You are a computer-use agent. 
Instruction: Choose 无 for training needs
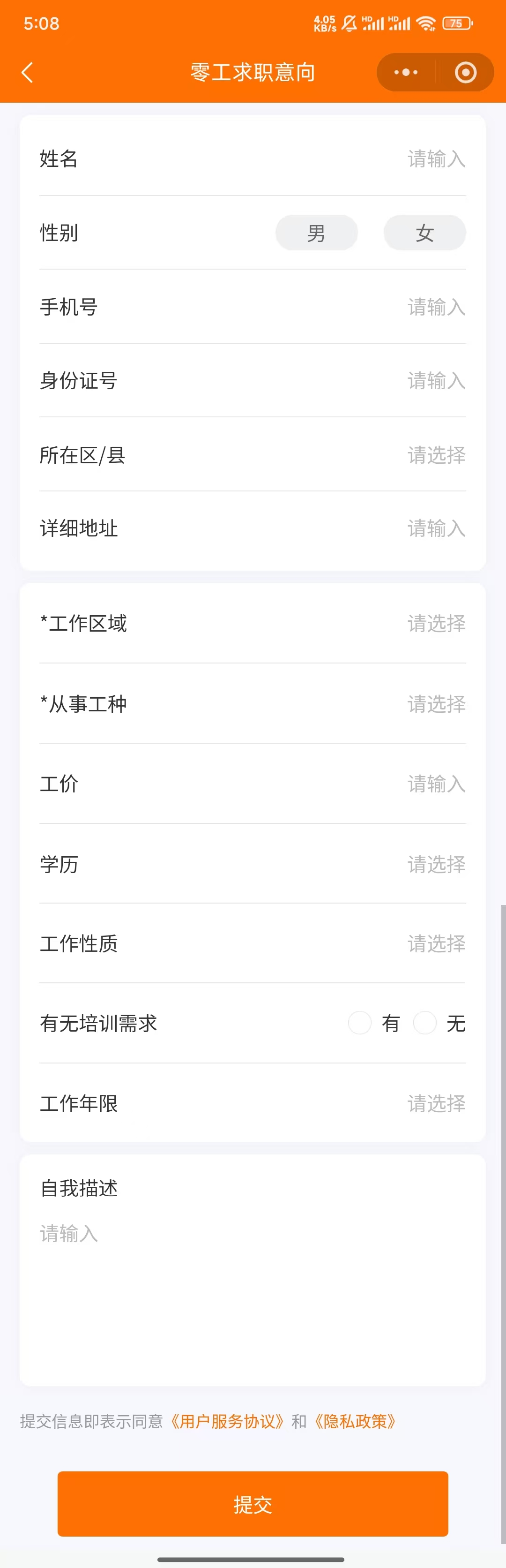(x=424, y=1023)
